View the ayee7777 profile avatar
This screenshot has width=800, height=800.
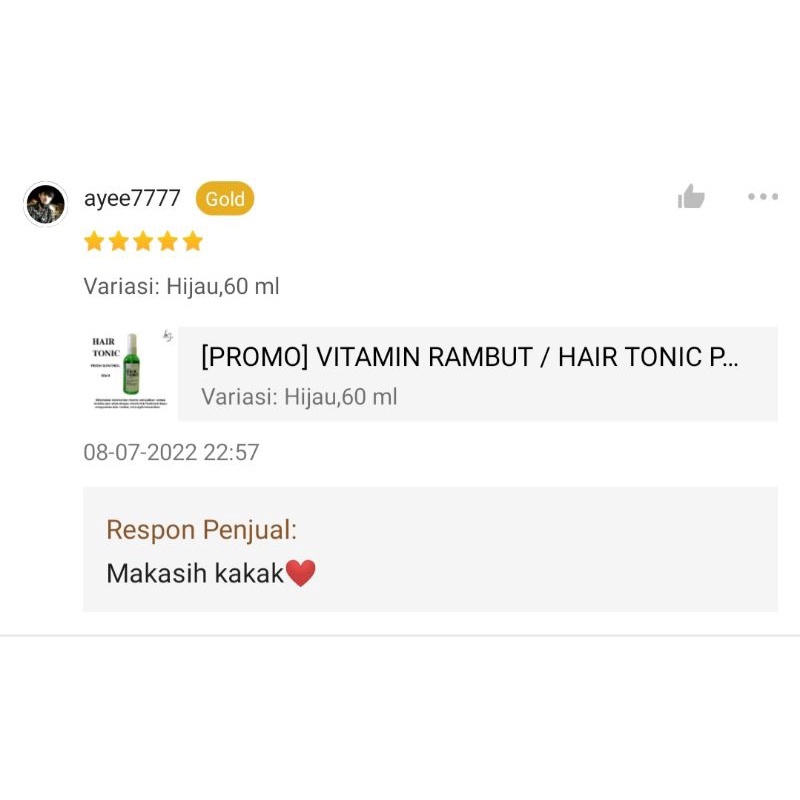pos(45,204)
